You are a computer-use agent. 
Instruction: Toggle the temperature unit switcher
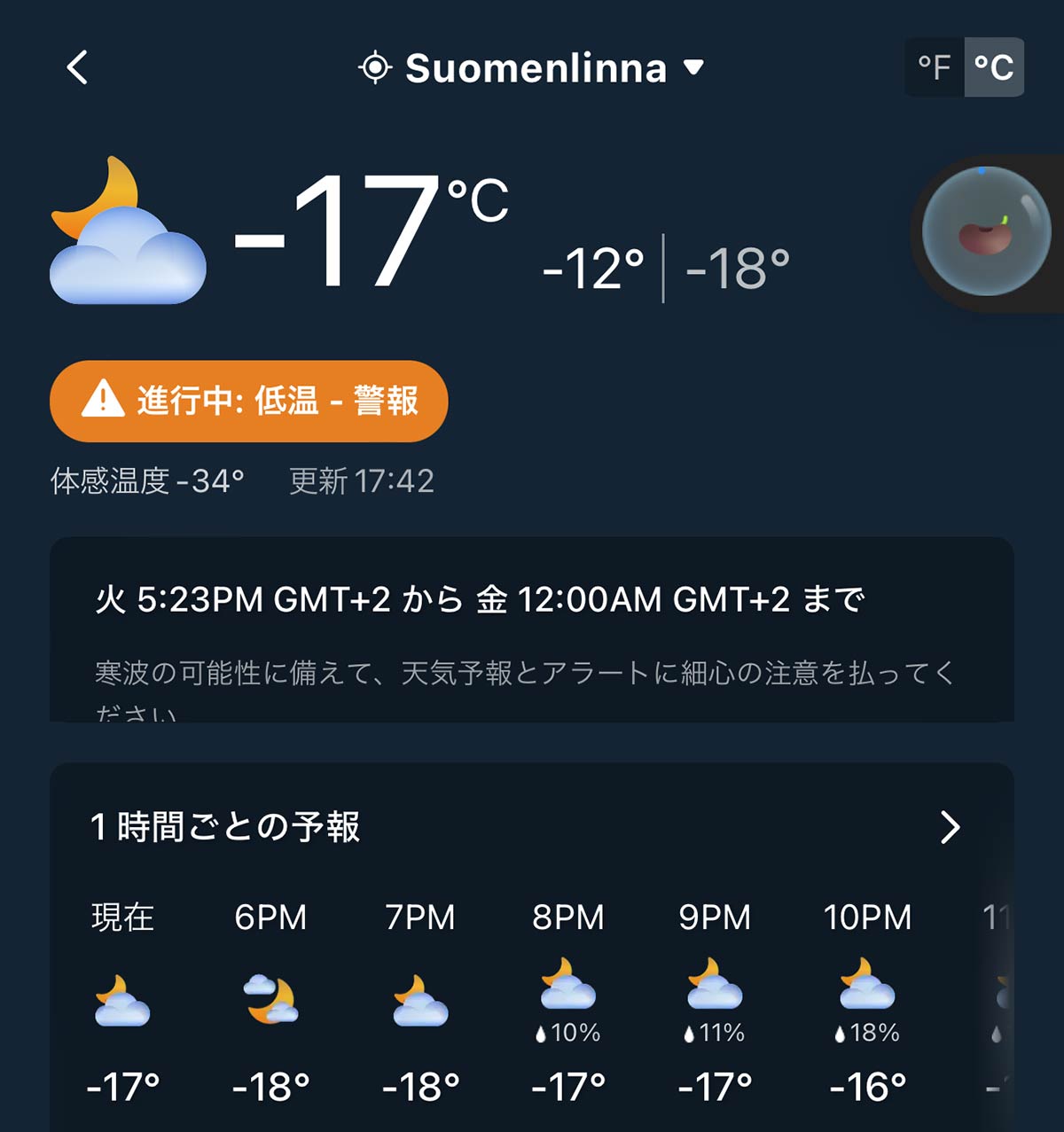964,66
